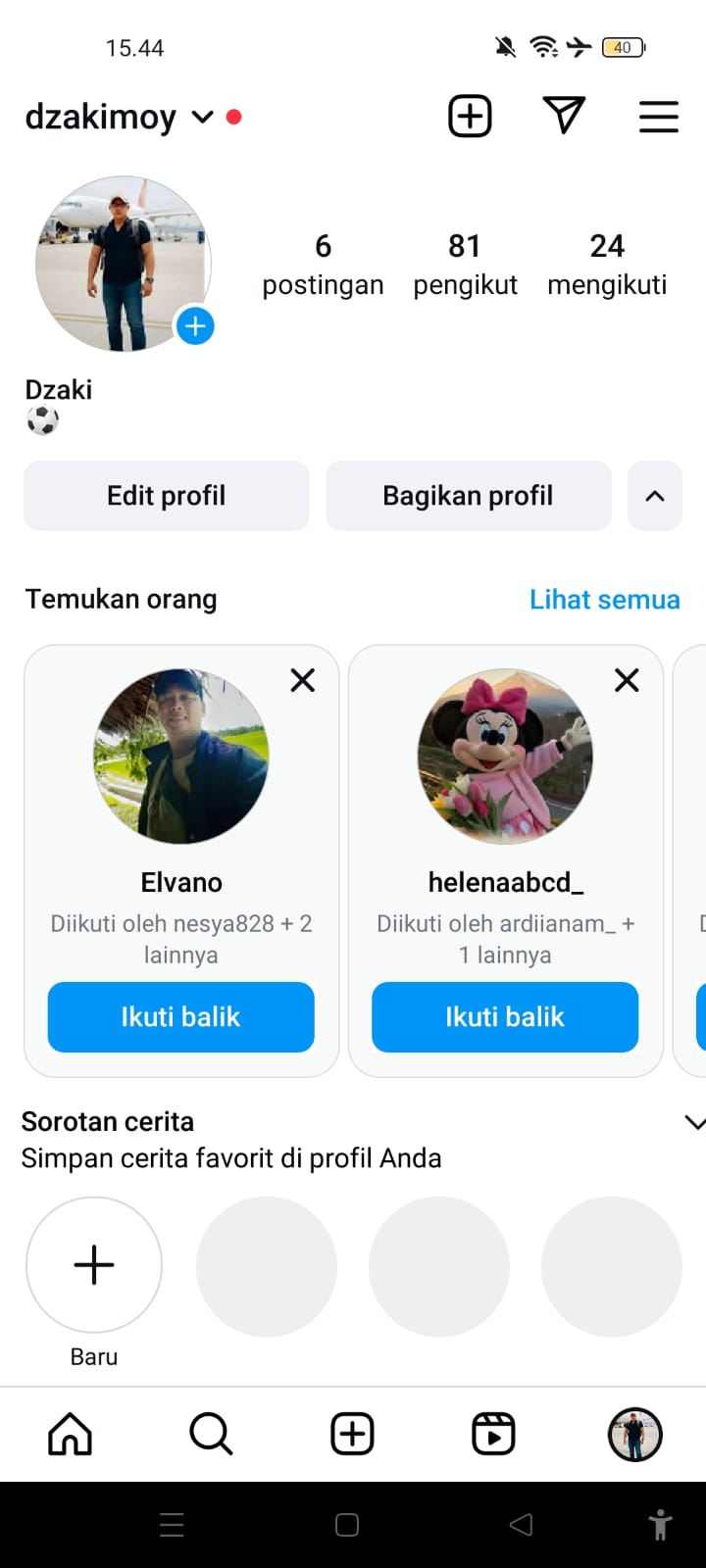
Task: View the 81 pengikut list
Action: coord(465,265)
